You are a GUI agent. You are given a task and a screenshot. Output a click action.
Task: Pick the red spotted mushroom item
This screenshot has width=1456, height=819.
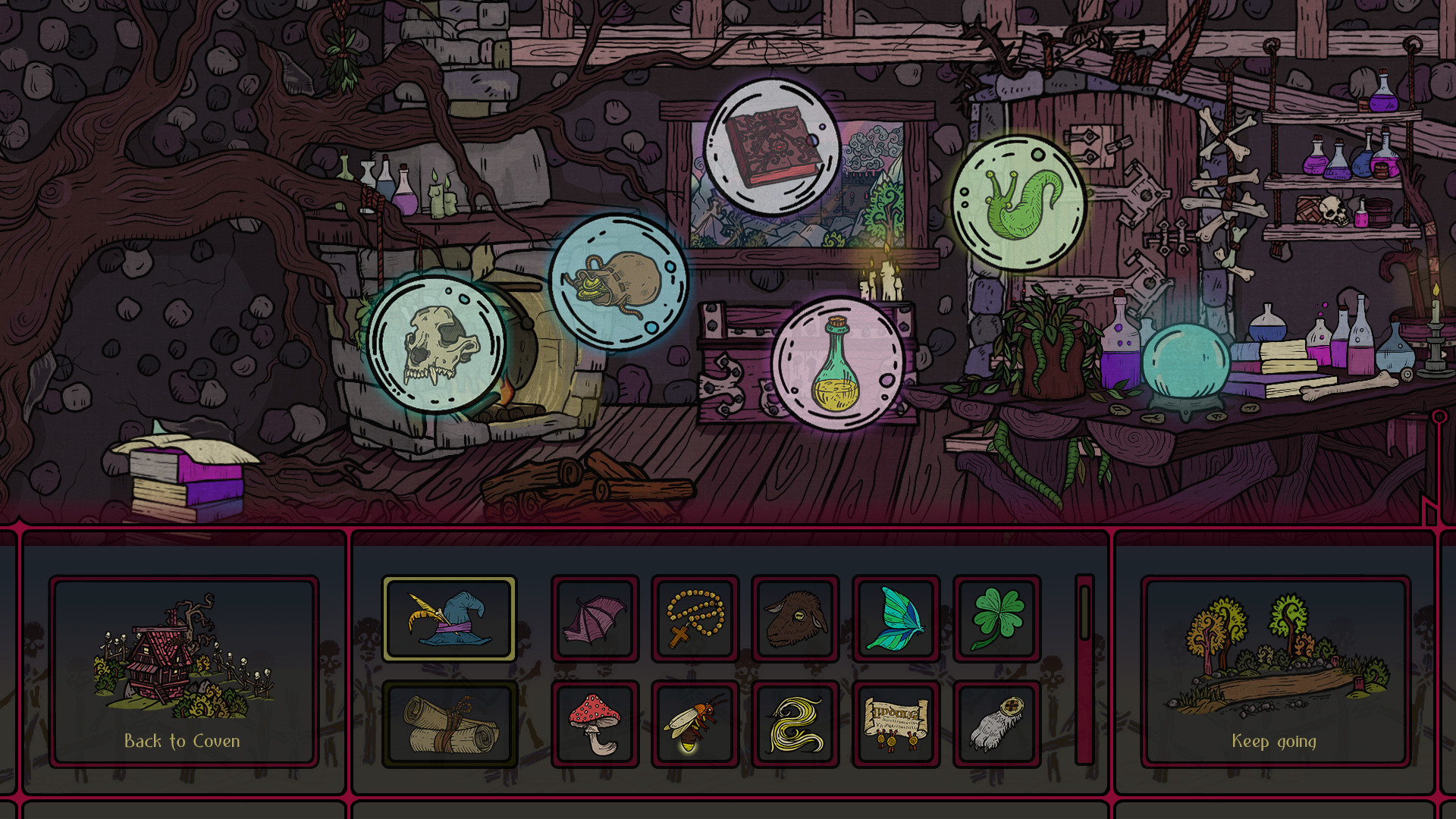595,724
